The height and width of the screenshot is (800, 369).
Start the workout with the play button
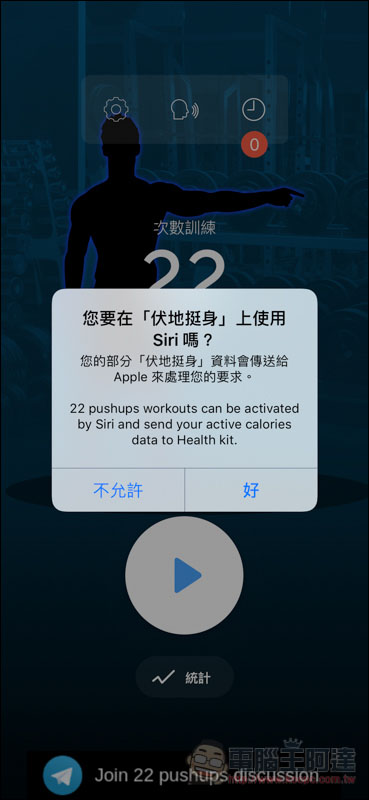[x=184, y=576]
